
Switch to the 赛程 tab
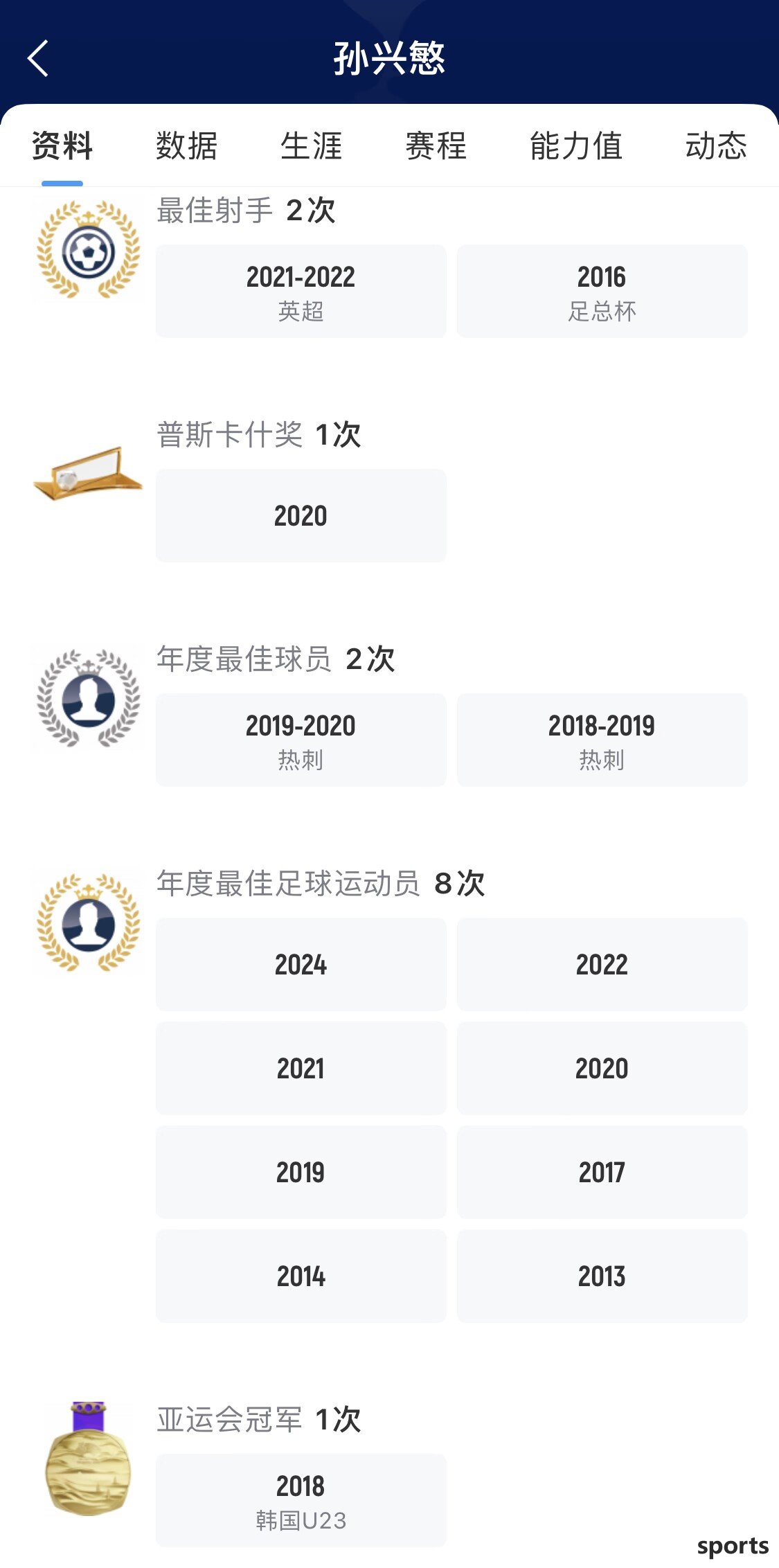coord(436,146)
